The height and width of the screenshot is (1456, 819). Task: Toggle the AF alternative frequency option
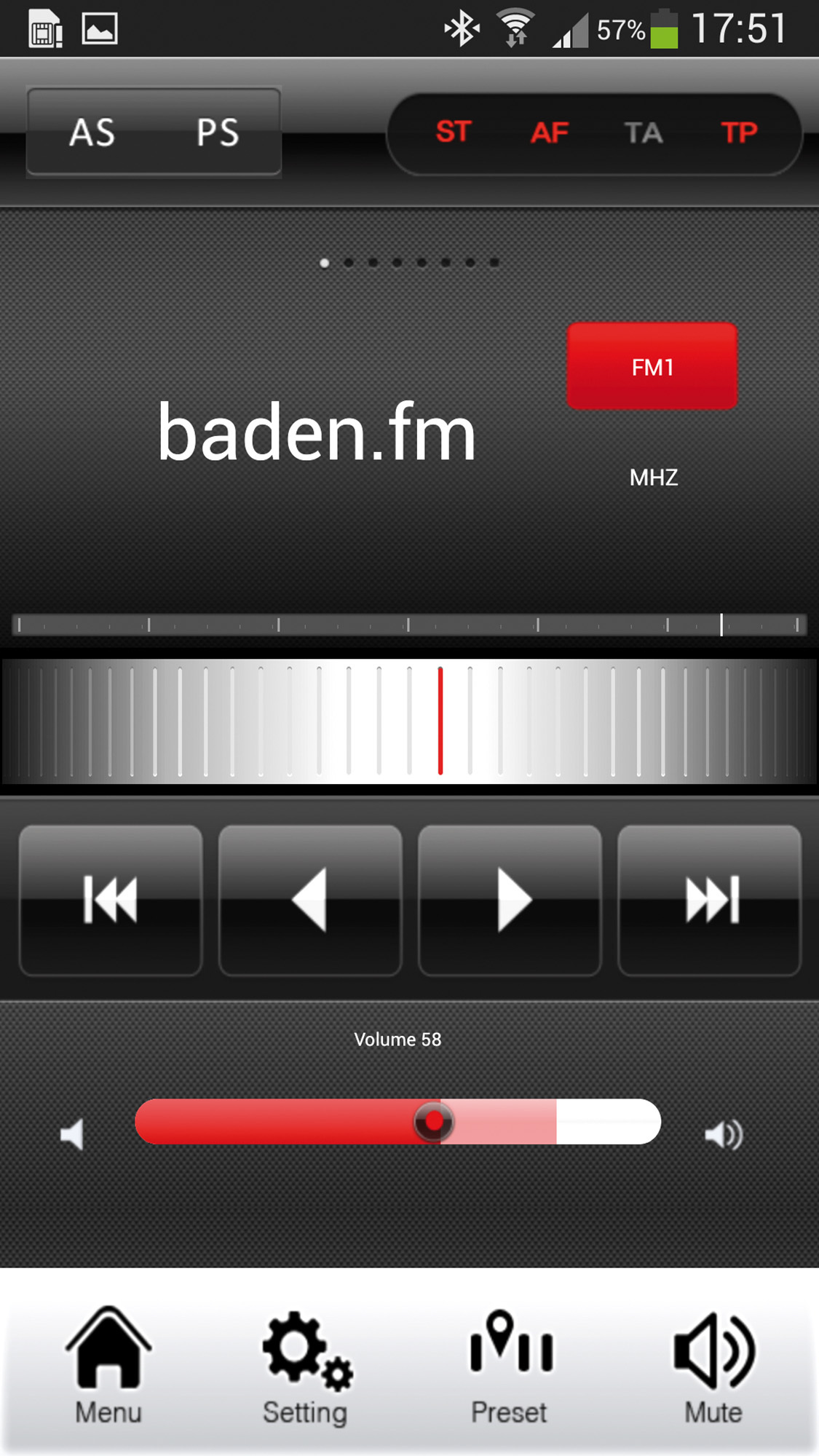tap(549, 132)
